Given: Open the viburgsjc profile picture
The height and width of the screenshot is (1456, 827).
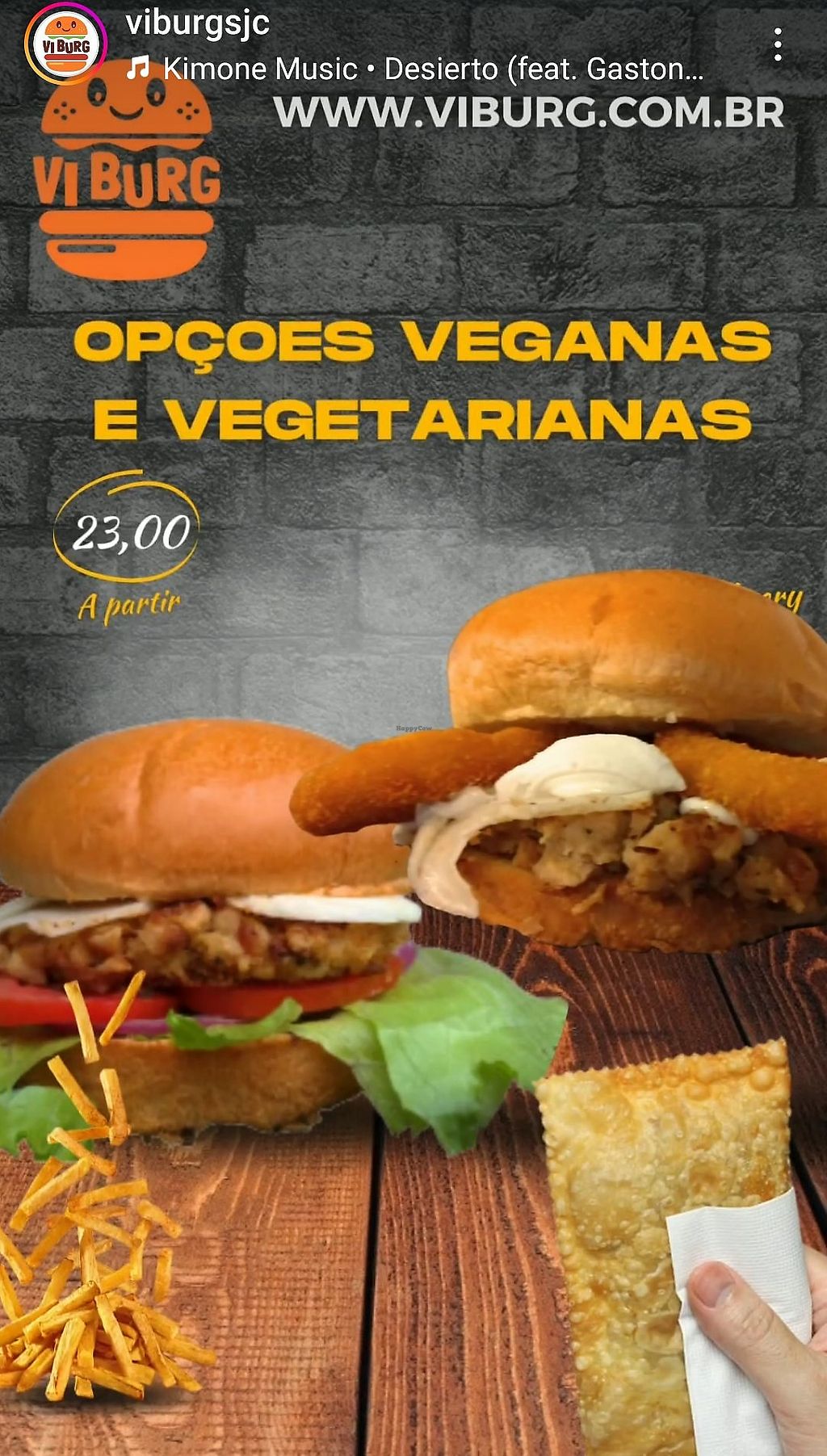Looking at the screenshot, I should (66, 44).
